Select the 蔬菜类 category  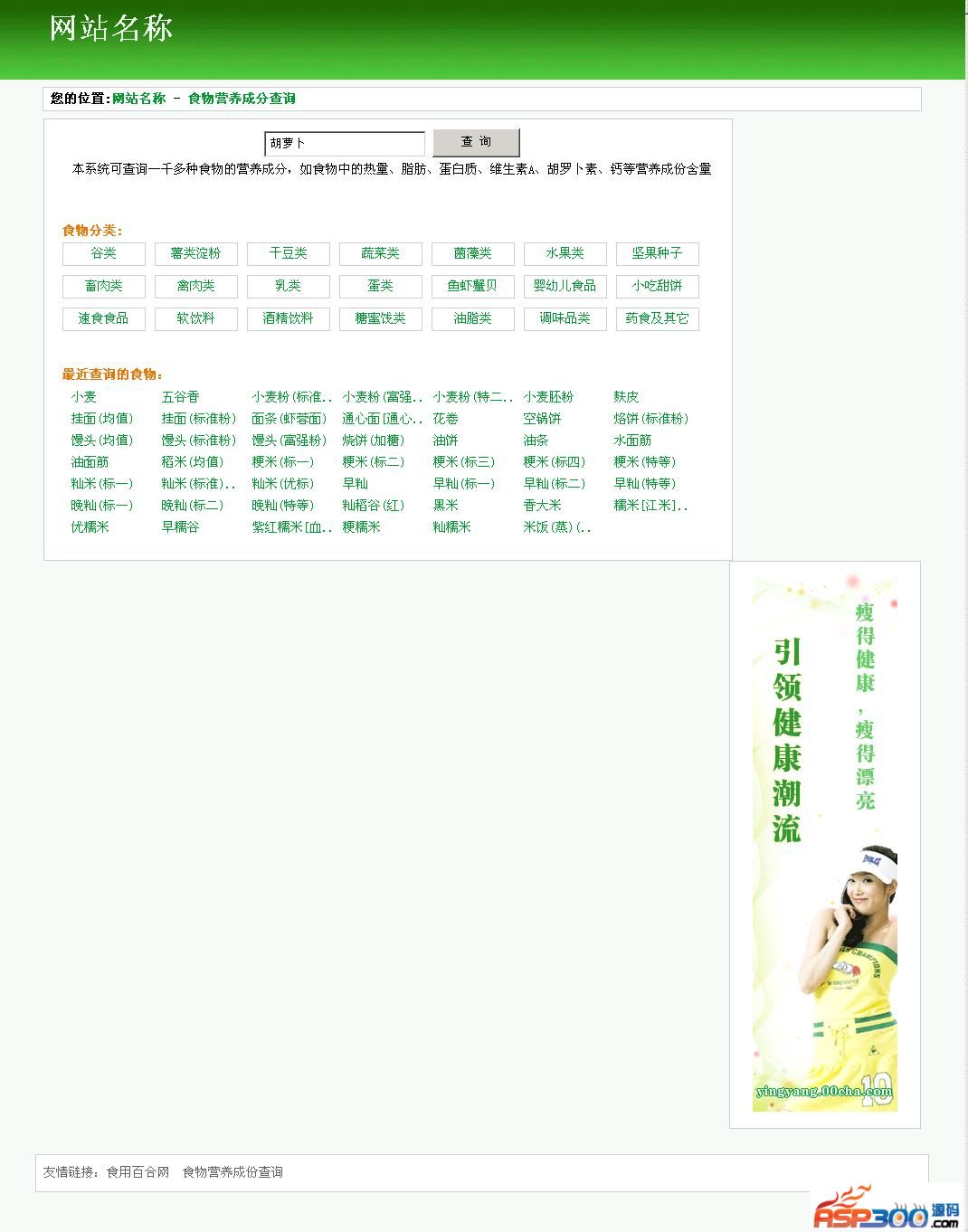(380, 253)
